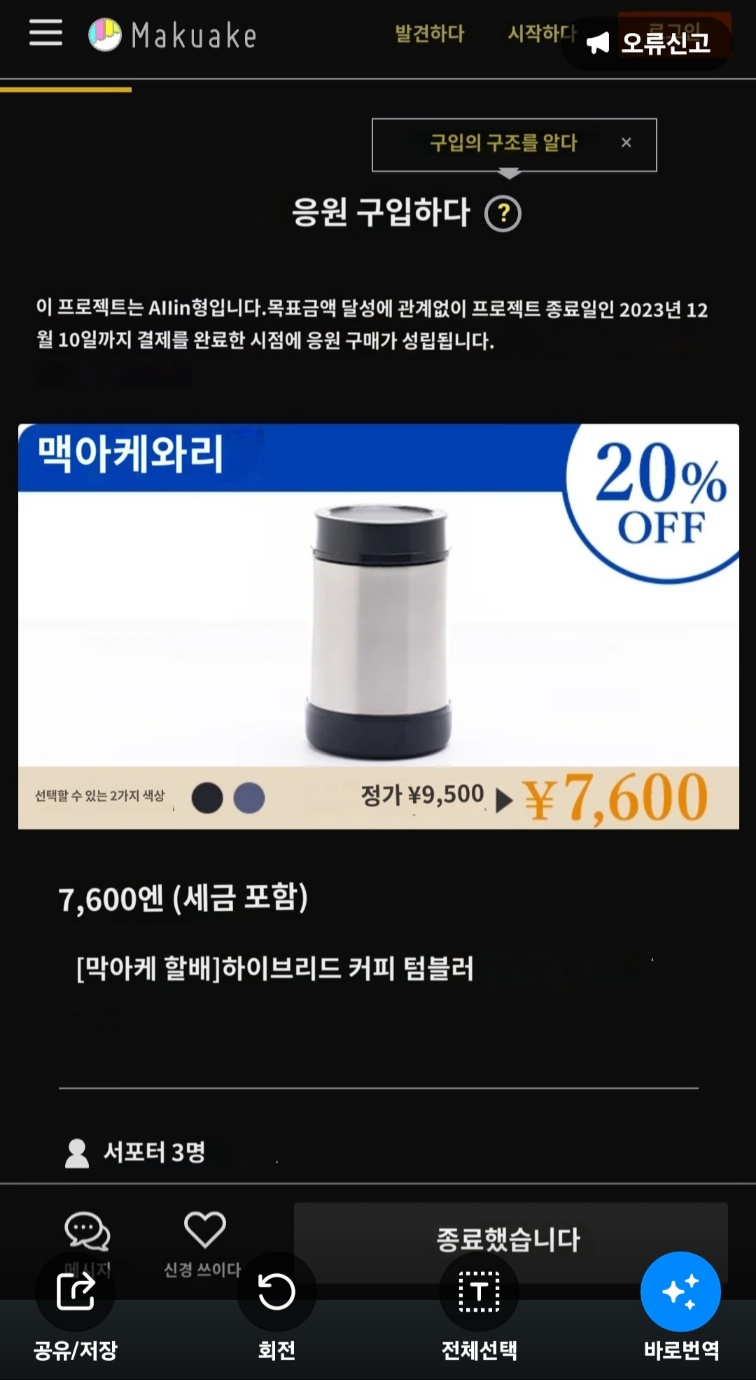Screen dimensions: 756x1380
Task: Select the black color swatch
Action: (207, 798)
